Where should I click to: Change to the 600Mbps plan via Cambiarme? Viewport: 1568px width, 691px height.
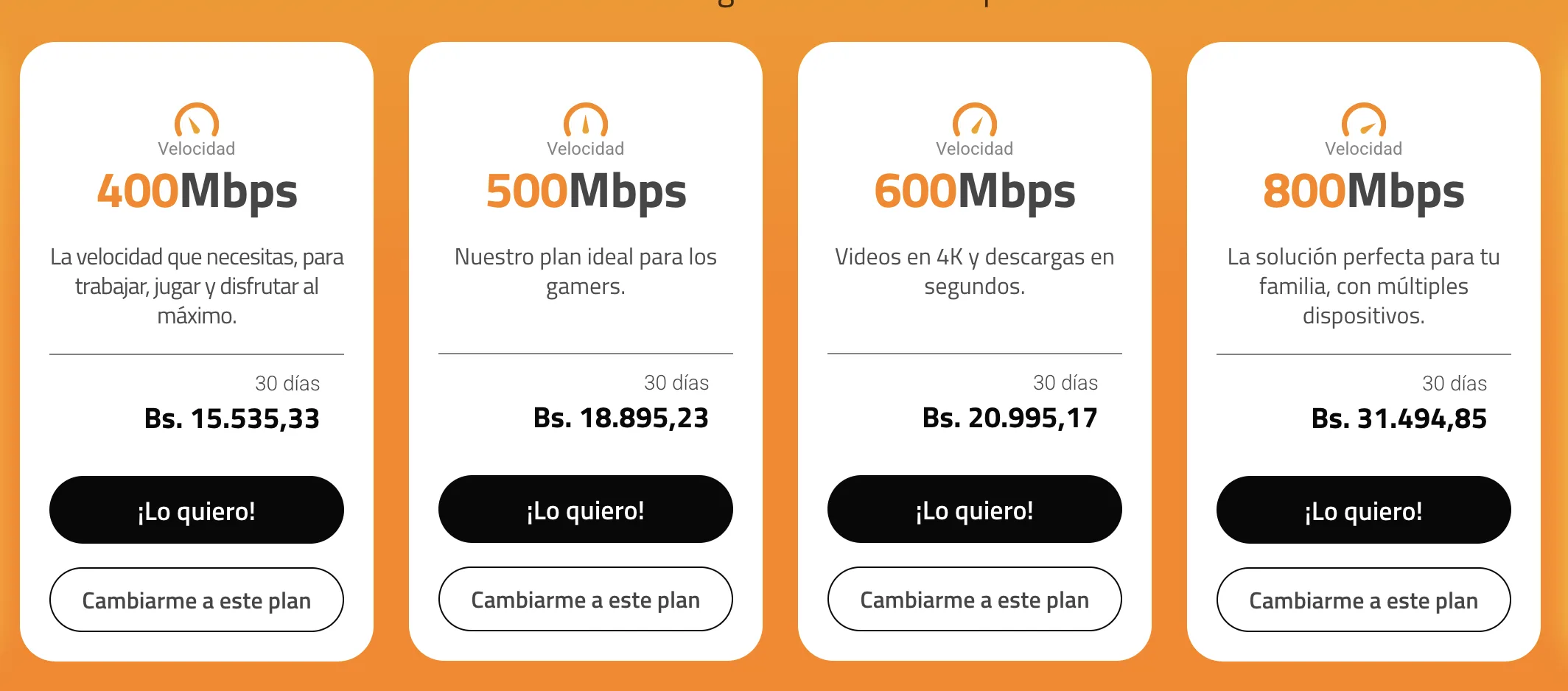(975, 599)
